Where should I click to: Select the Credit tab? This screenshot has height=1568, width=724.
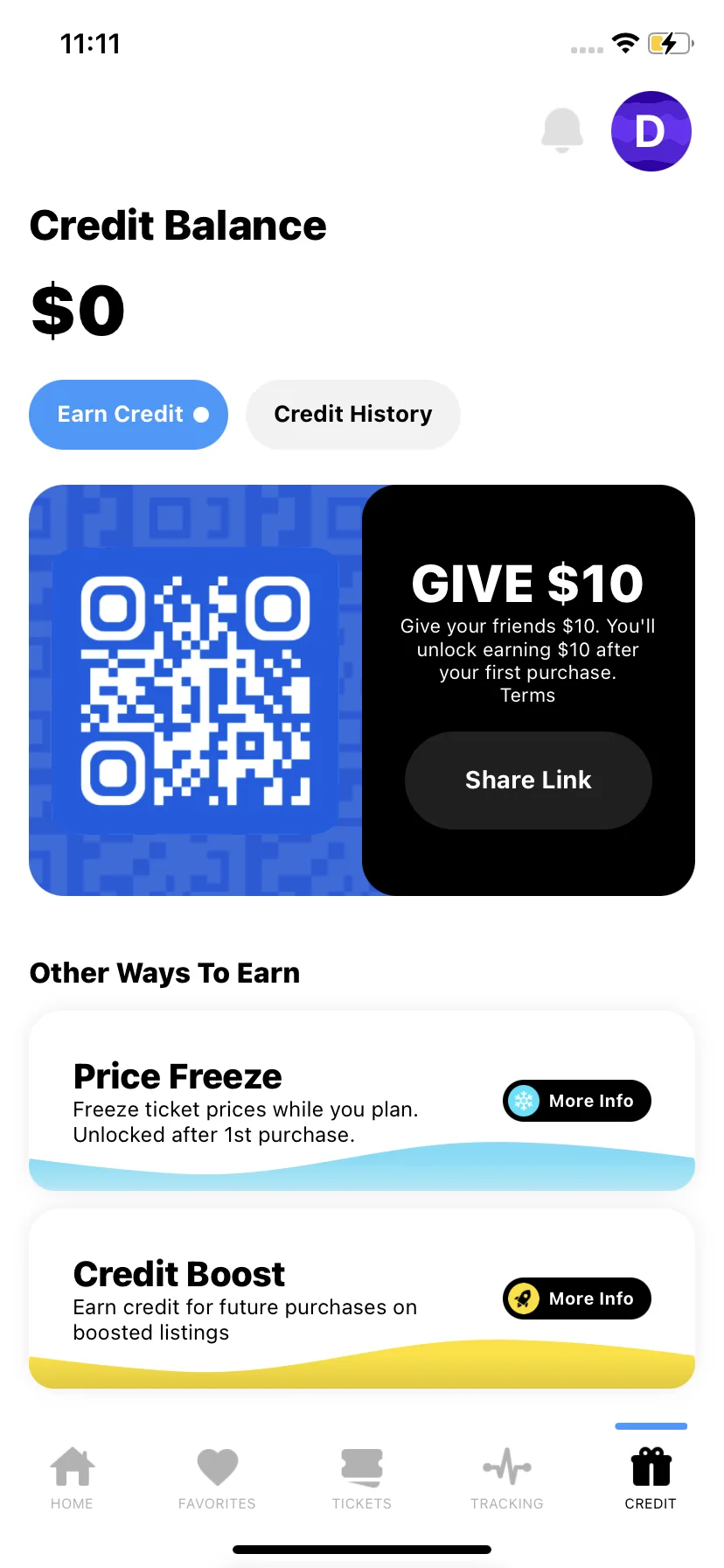(x=651, y=1479)
